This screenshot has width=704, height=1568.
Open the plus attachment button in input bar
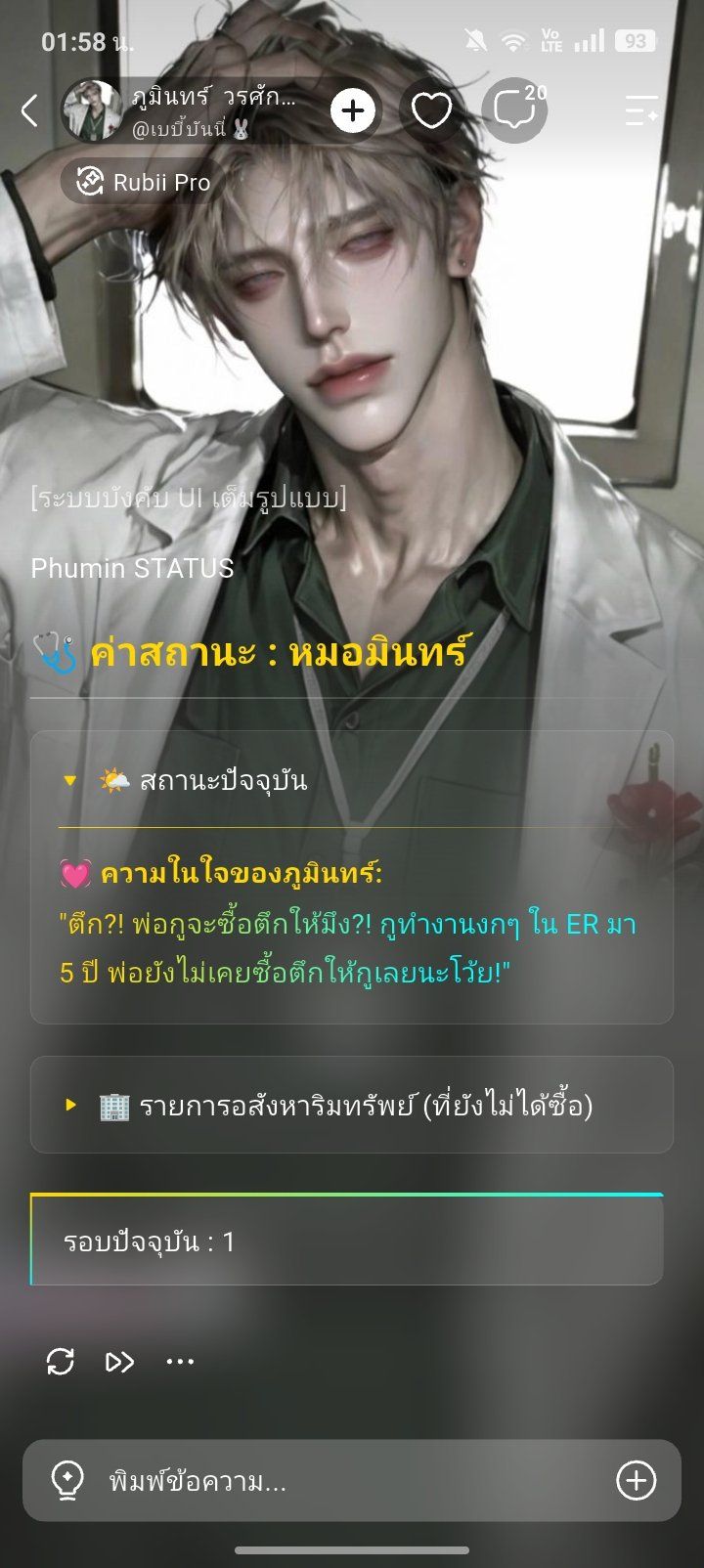[636, 1481]
